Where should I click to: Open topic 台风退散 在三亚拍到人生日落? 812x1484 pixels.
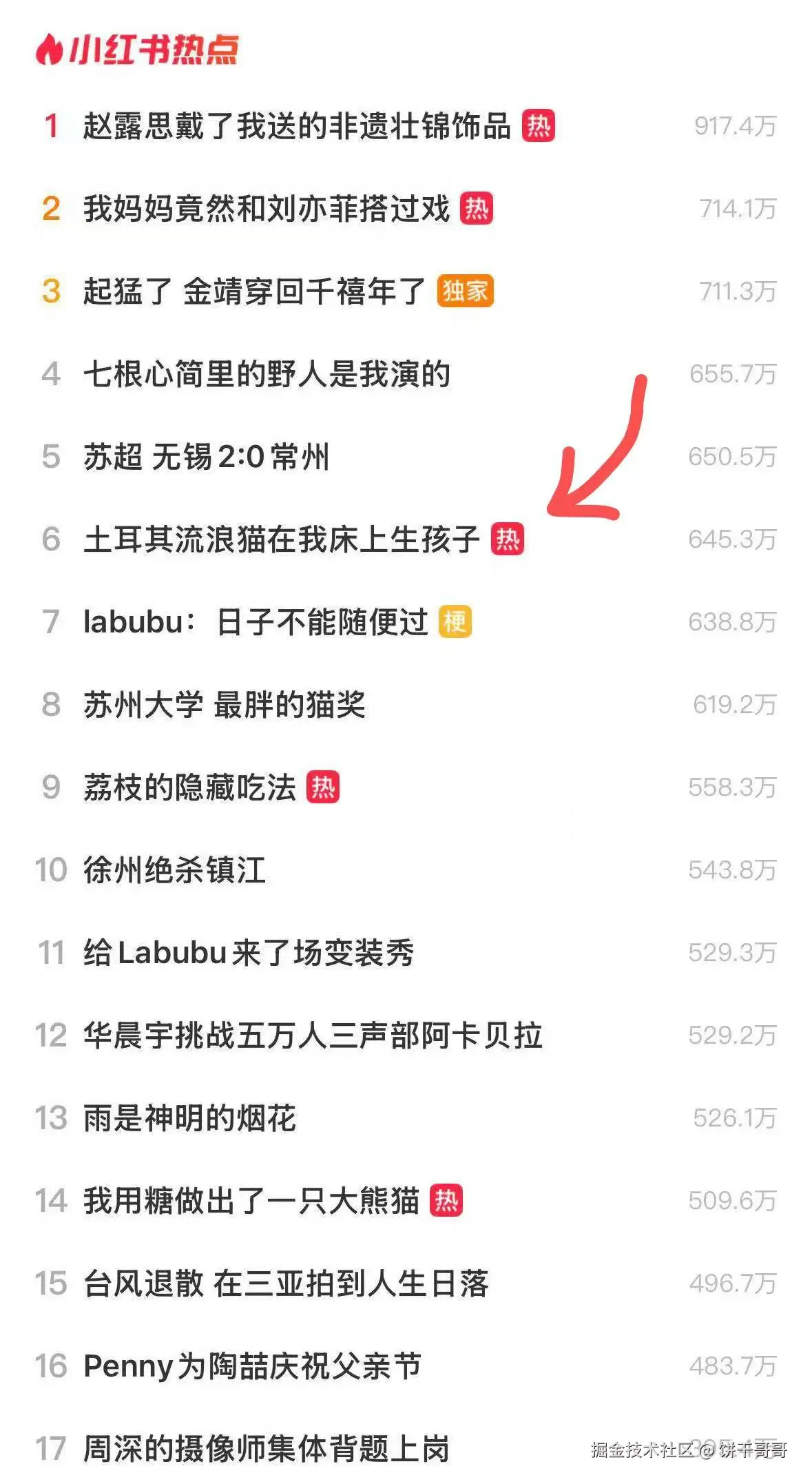coord(286,1284)
